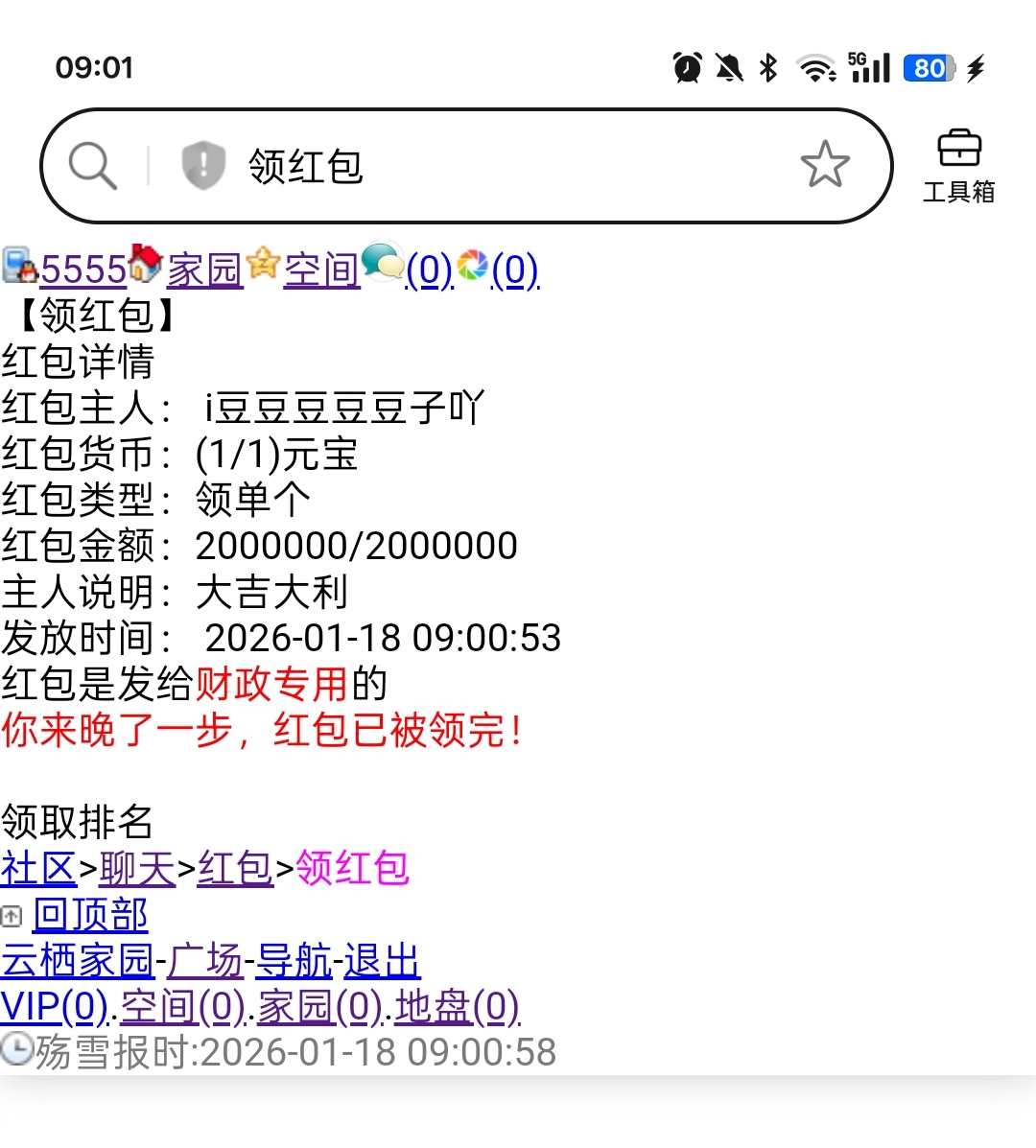Tap the 领红包 address bar title

pos(305,166)
